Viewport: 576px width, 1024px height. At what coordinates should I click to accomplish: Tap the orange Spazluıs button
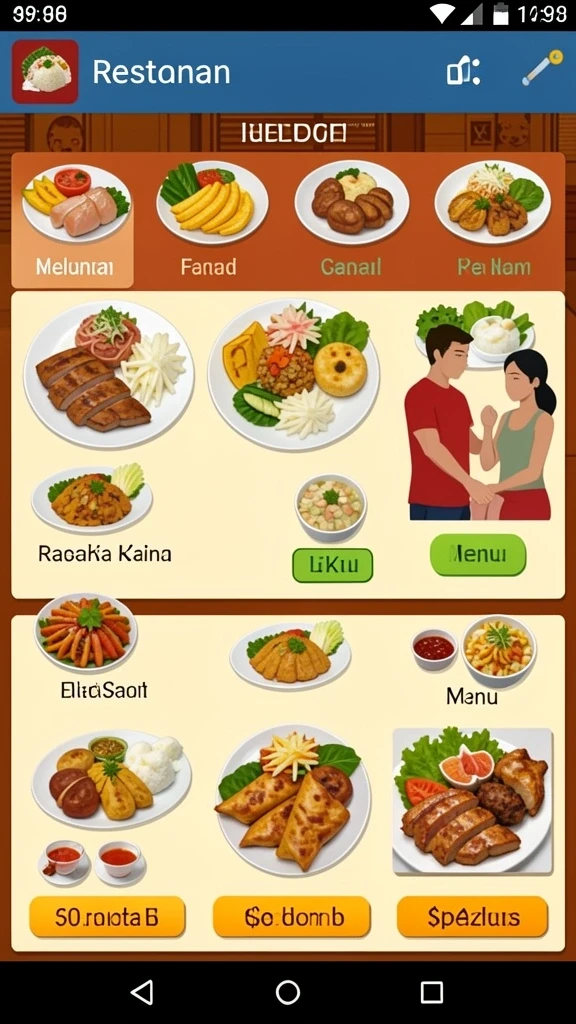pyautogui.click(x=473, y=917)
